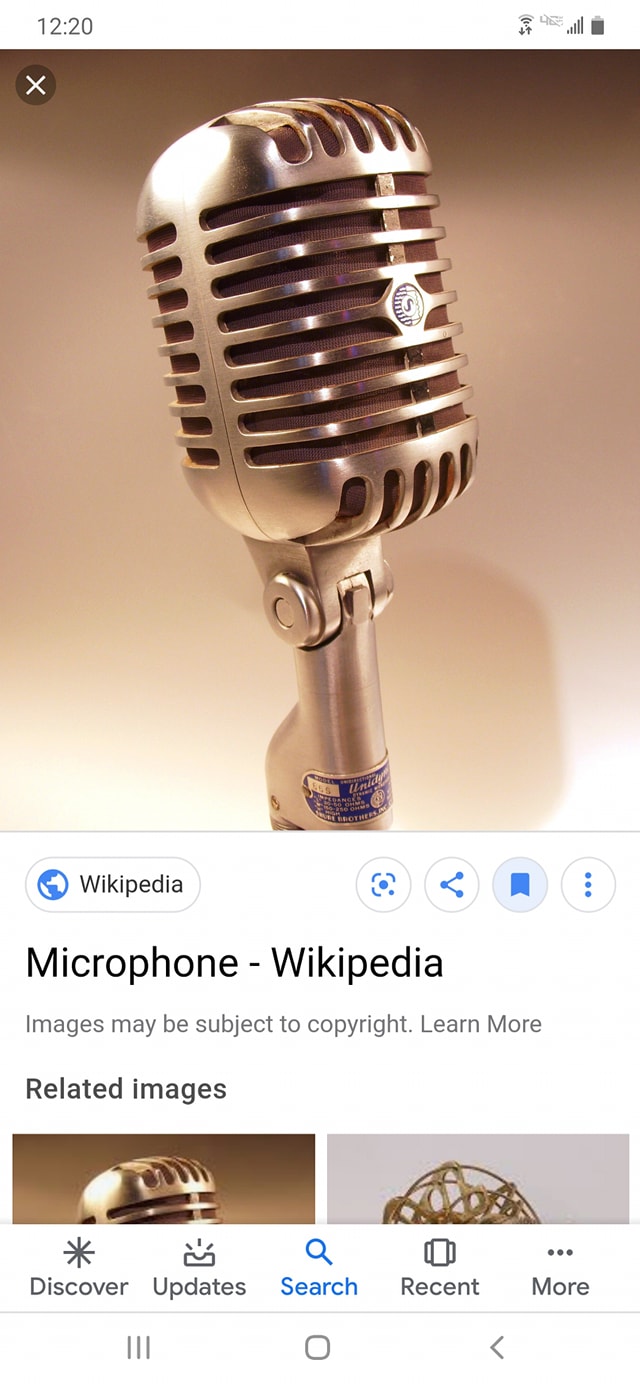Remove the bookmark from this image
Image resolution: width=640 pixels, height=1386 pixels.
[520, 885]
